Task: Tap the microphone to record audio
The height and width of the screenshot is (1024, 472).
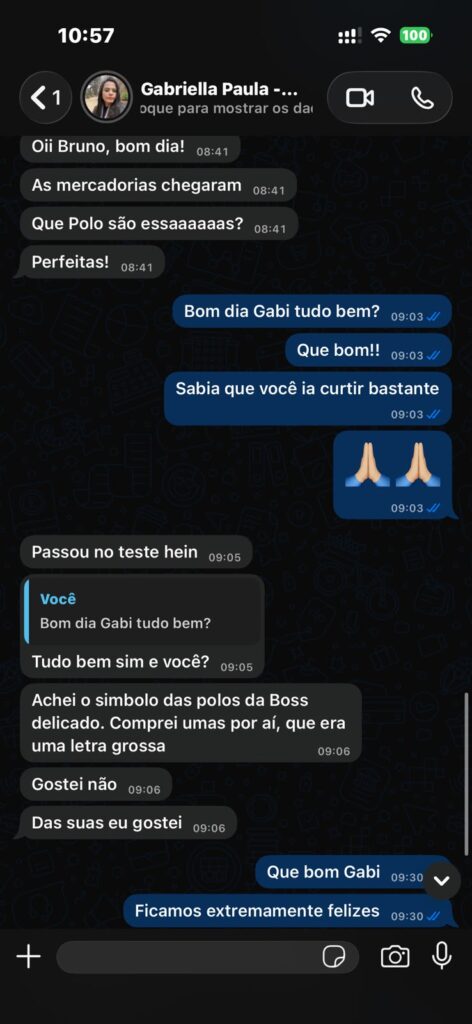Action: tap(442, 956)
